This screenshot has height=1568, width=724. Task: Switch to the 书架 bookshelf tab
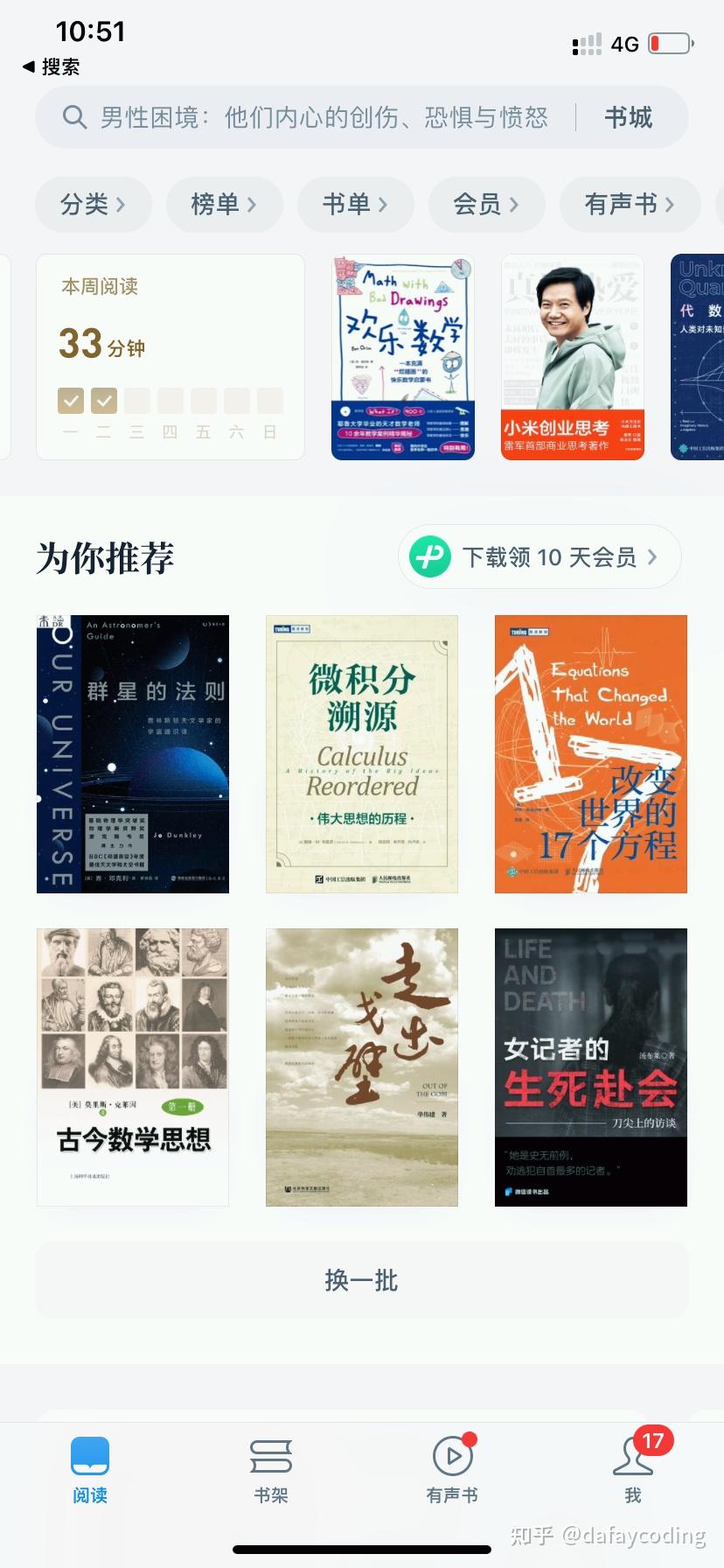coord(271,1472)
